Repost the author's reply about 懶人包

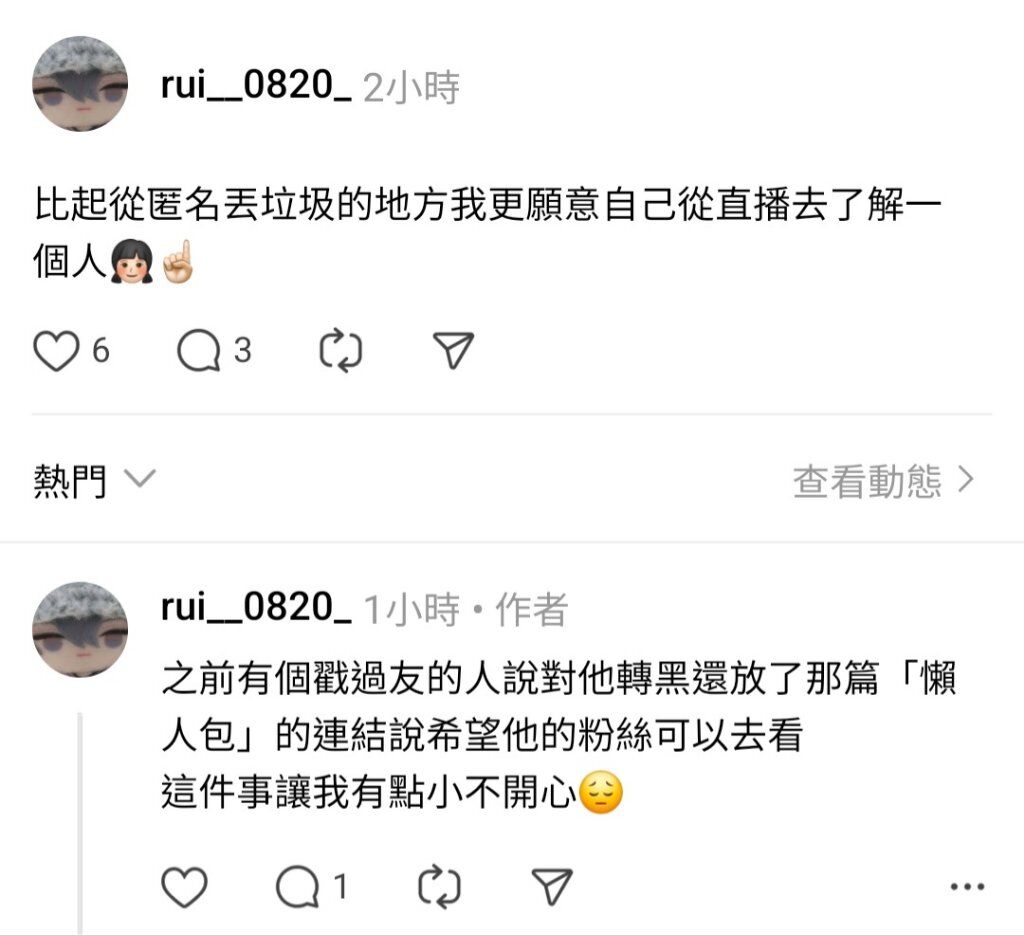439,887
